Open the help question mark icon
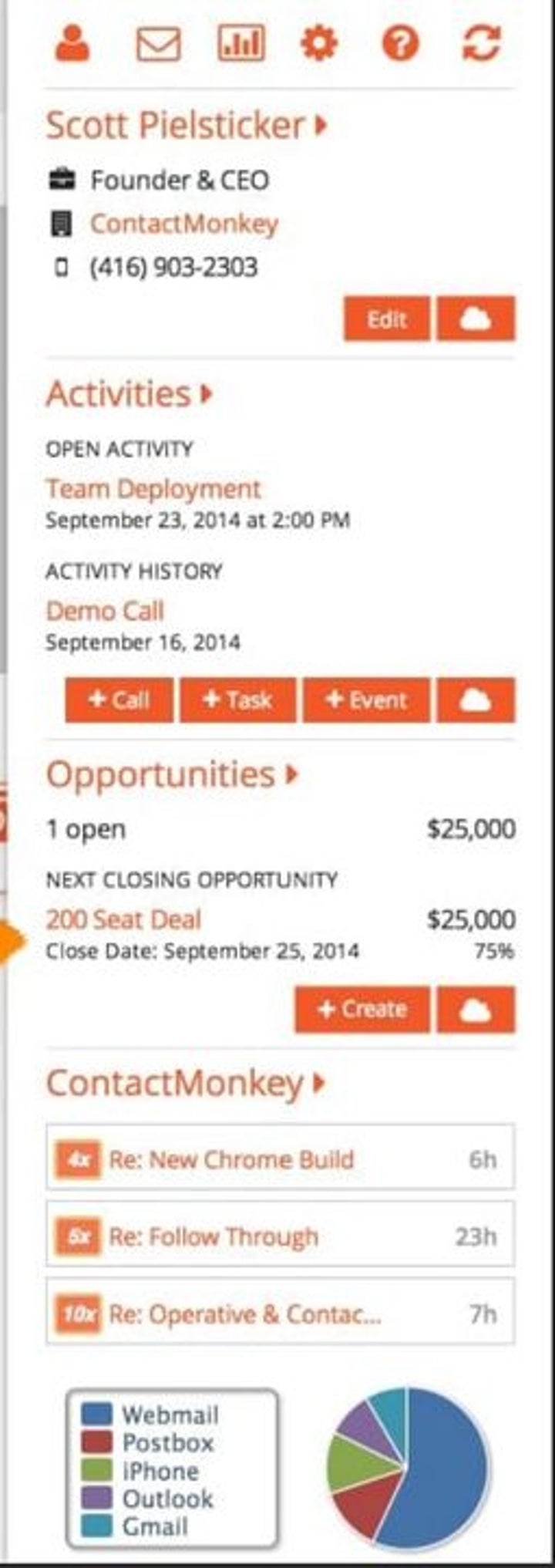 click(x=401, y=44)
